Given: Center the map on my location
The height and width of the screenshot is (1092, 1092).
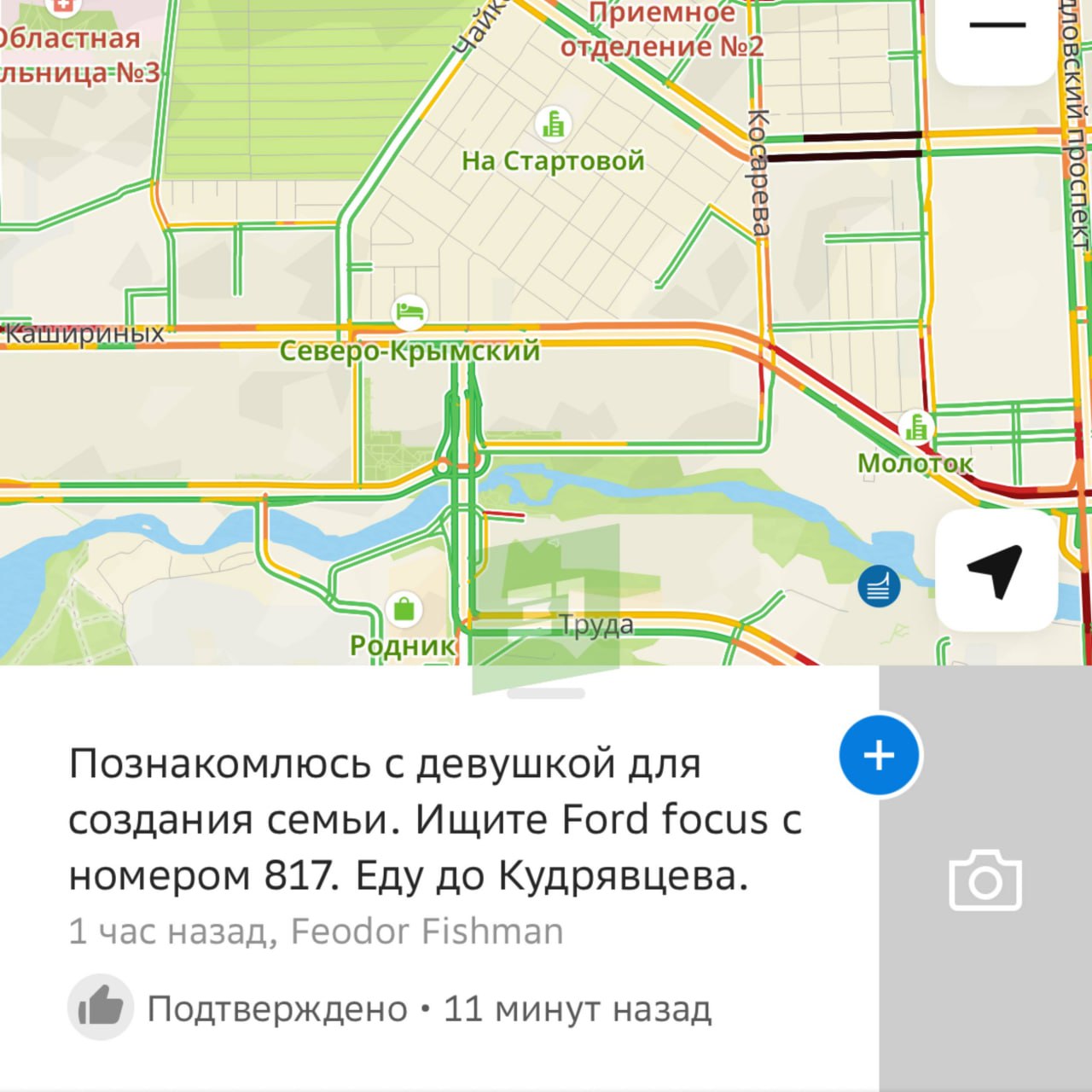Looking at the screenshot, I should pos(996,570).
